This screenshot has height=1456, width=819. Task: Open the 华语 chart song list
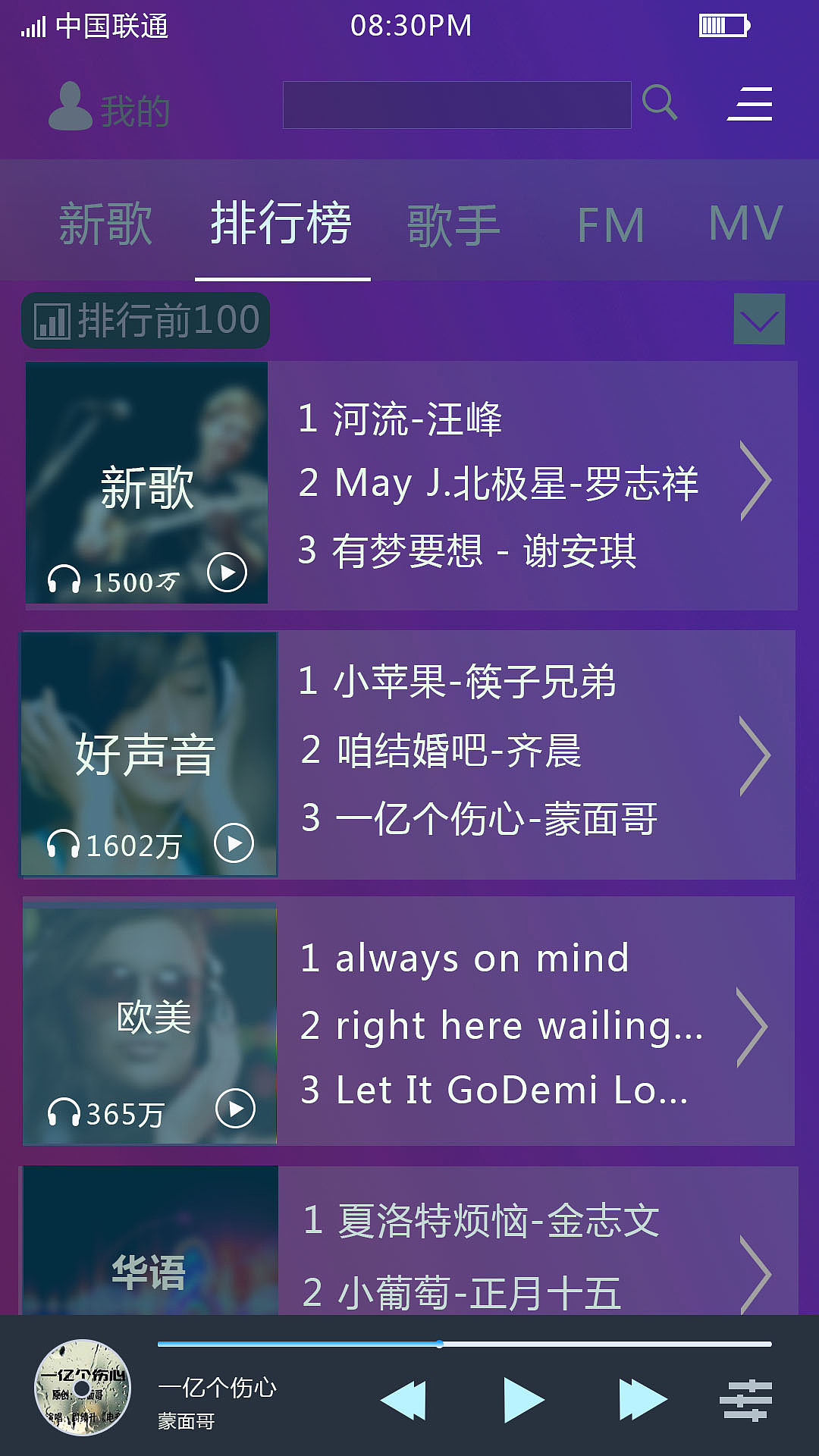tap(755, 1274)
